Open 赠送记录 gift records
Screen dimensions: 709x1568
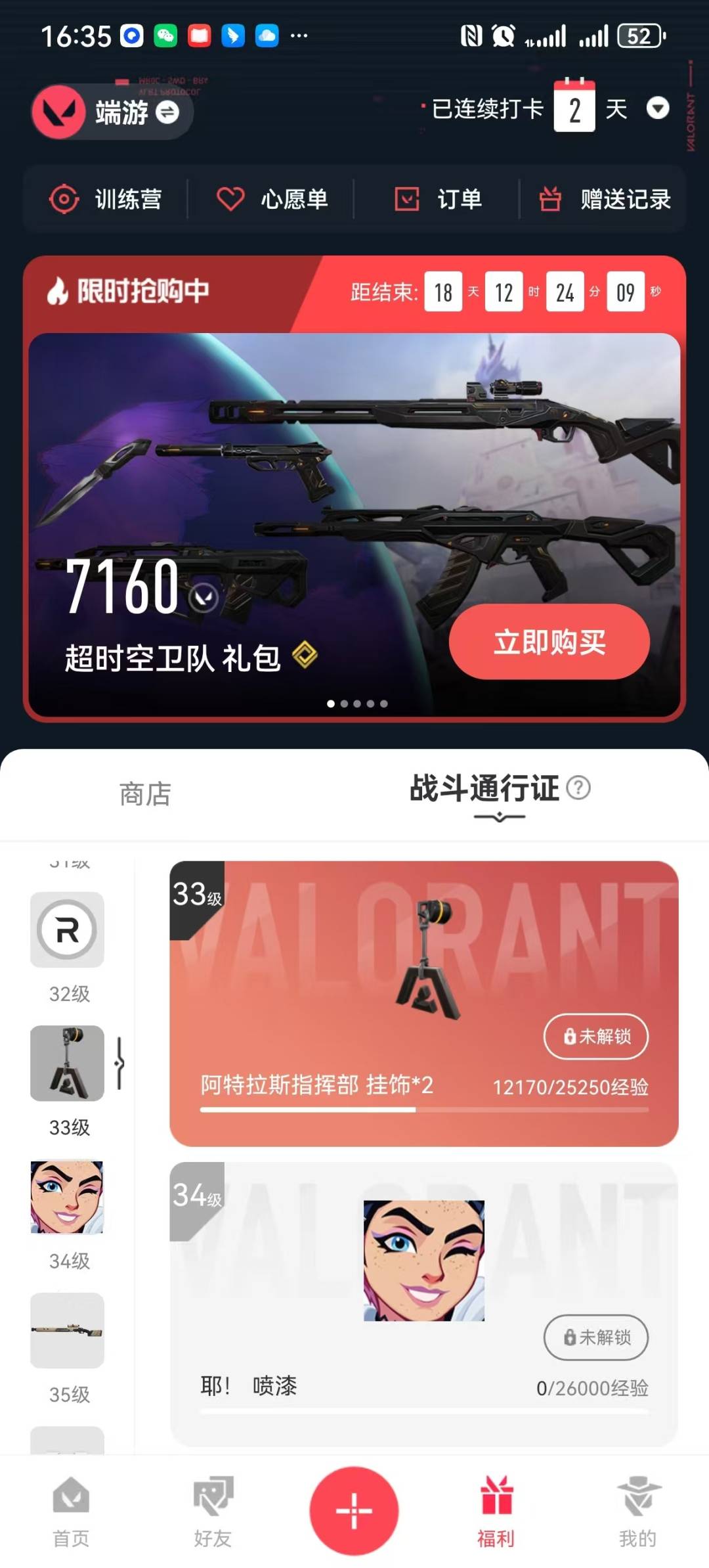[605, 199]
